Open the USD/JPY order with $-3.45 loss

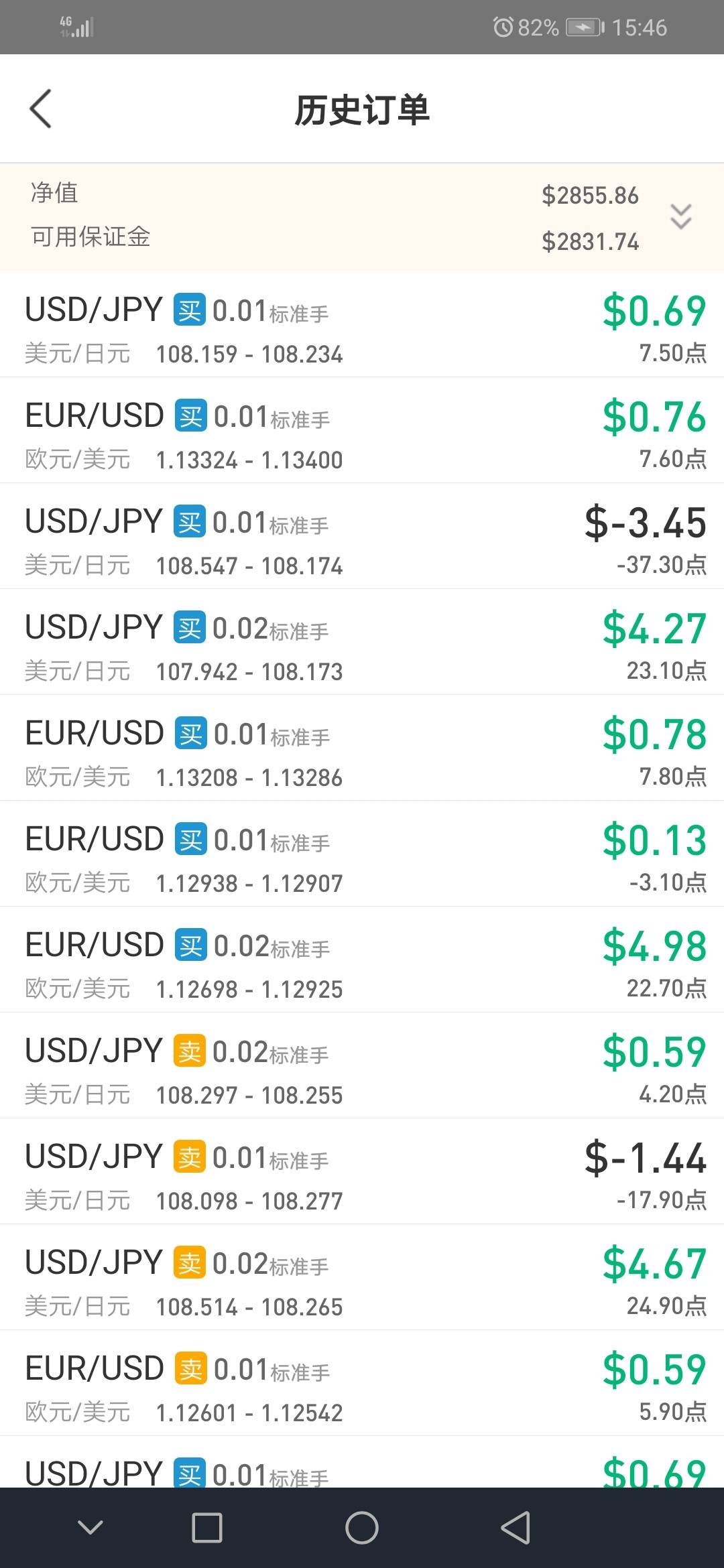pyautogui.click(x=362, y=536)
